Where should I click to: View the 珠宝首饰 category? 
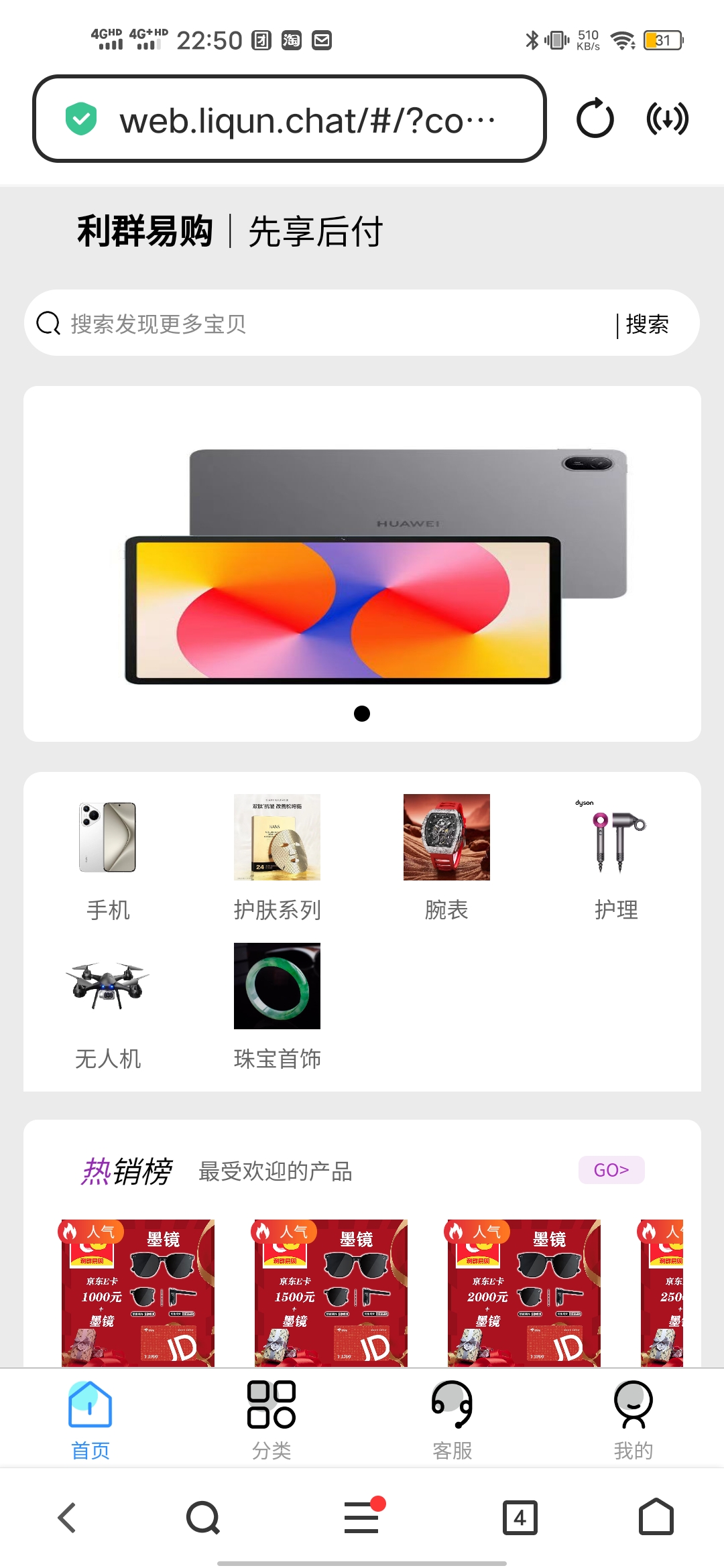[277, 1005]
